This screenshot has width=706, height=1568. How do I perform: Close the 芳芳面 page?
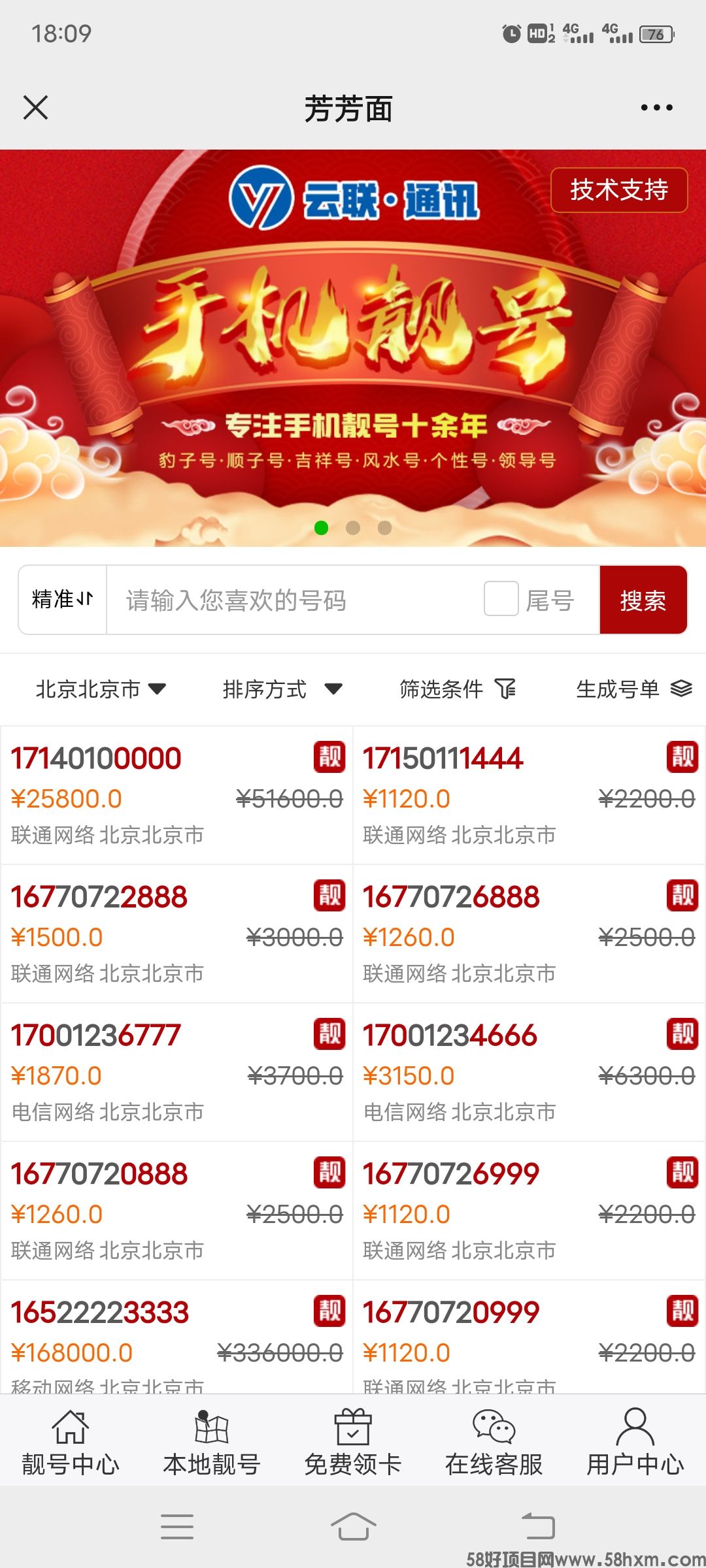[x=35, y=108]
